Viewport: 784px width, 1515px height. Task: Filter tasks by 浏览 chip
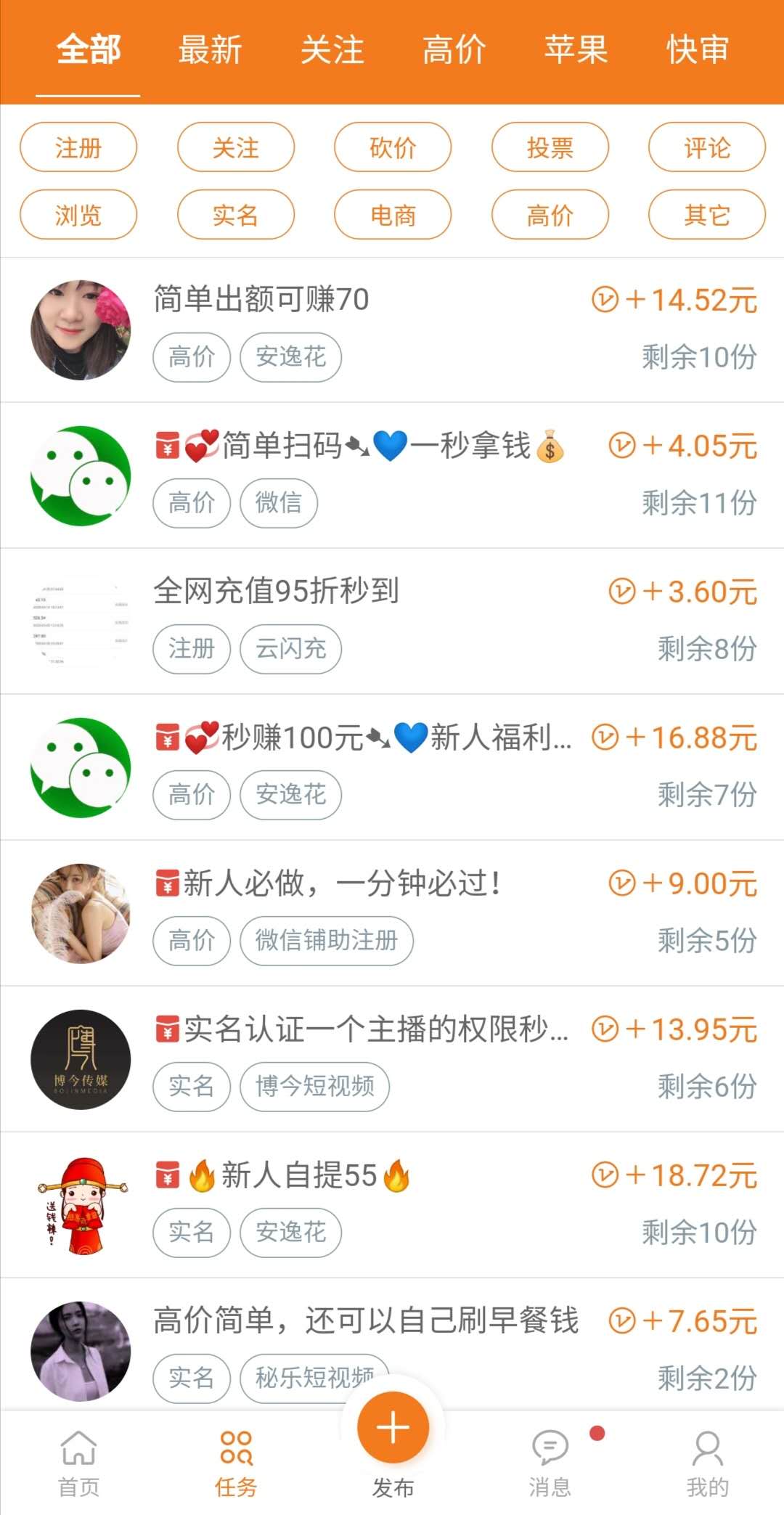78,215
